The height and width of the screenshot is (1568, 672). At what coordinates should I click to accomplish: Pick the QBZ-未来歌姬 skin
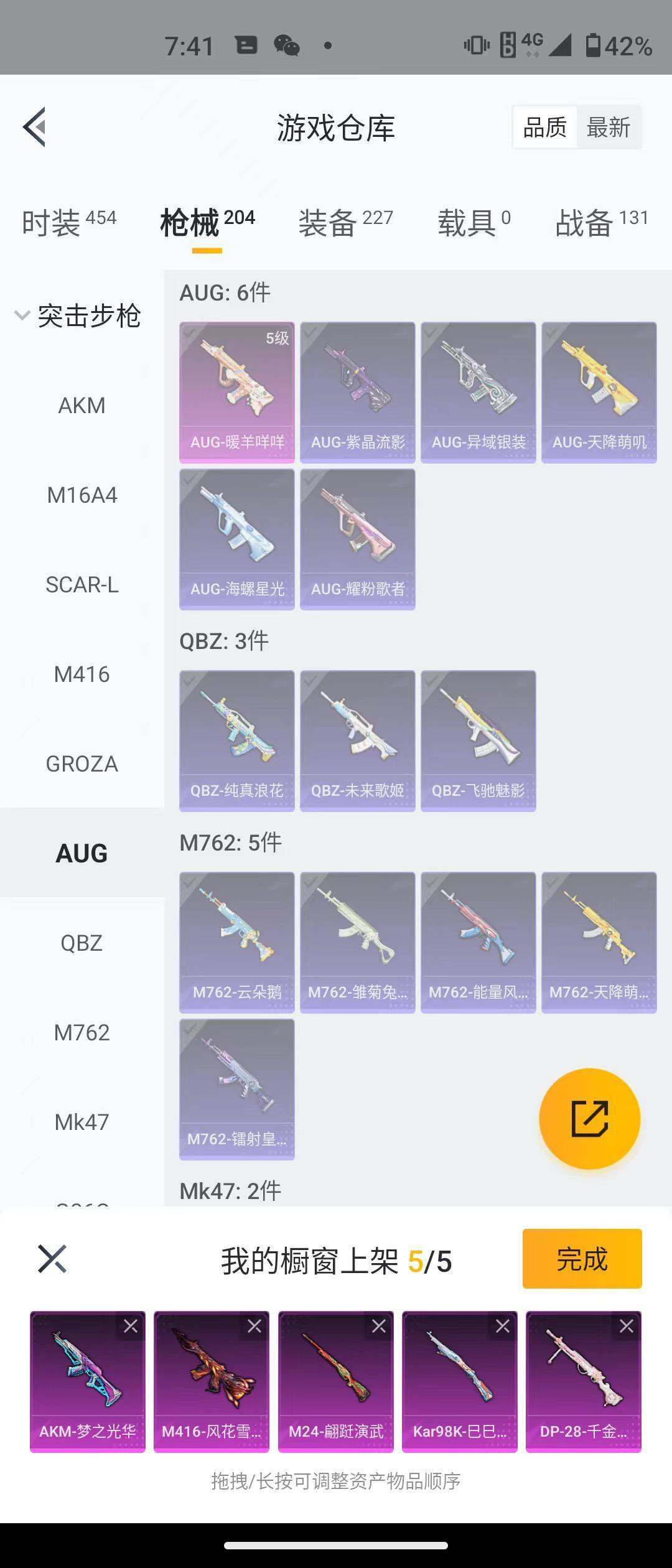point(358,740)
